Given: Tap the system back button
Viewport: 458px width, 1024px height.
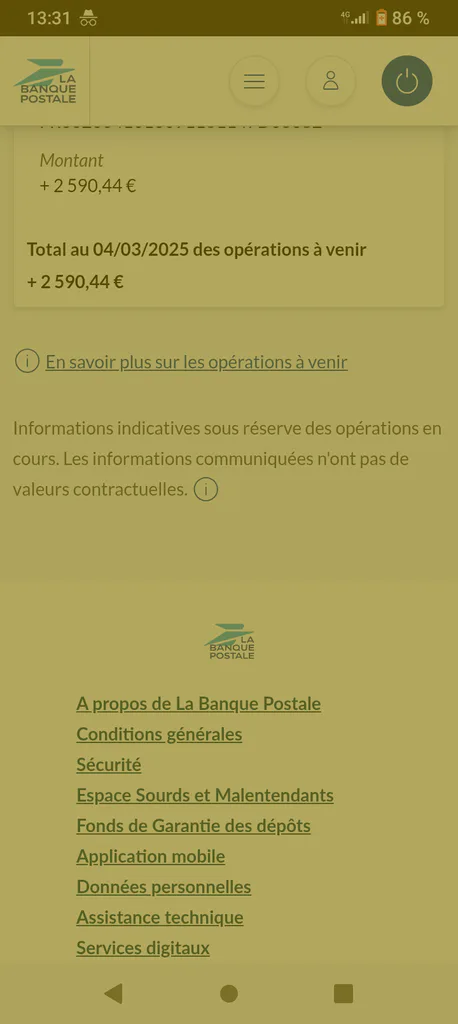Looking at the screenshot, I should coord(114,993).
